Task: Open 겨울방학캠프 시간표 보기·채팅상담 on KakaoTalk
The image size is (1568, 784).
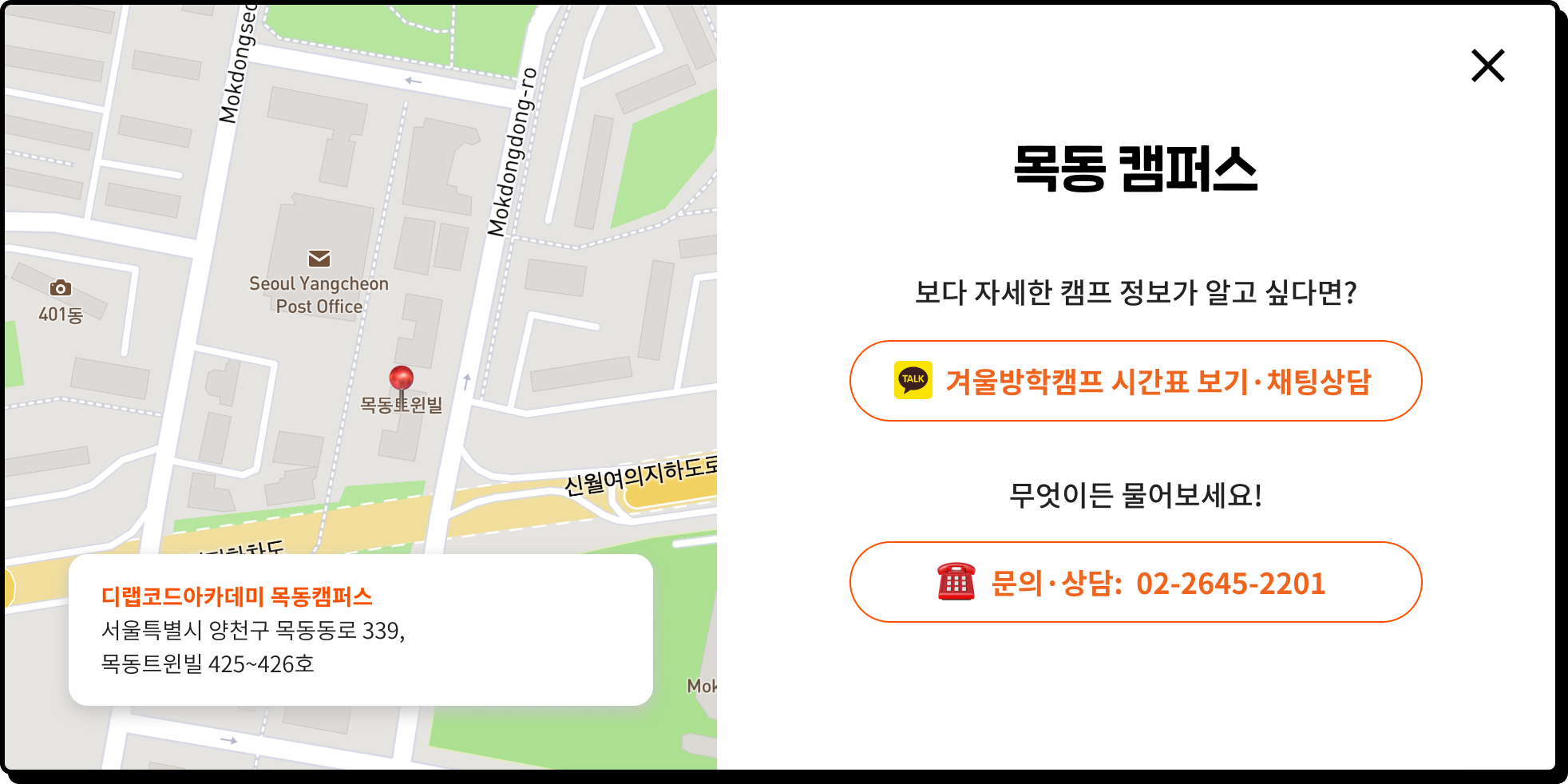Action: [x=1135, y=381]
